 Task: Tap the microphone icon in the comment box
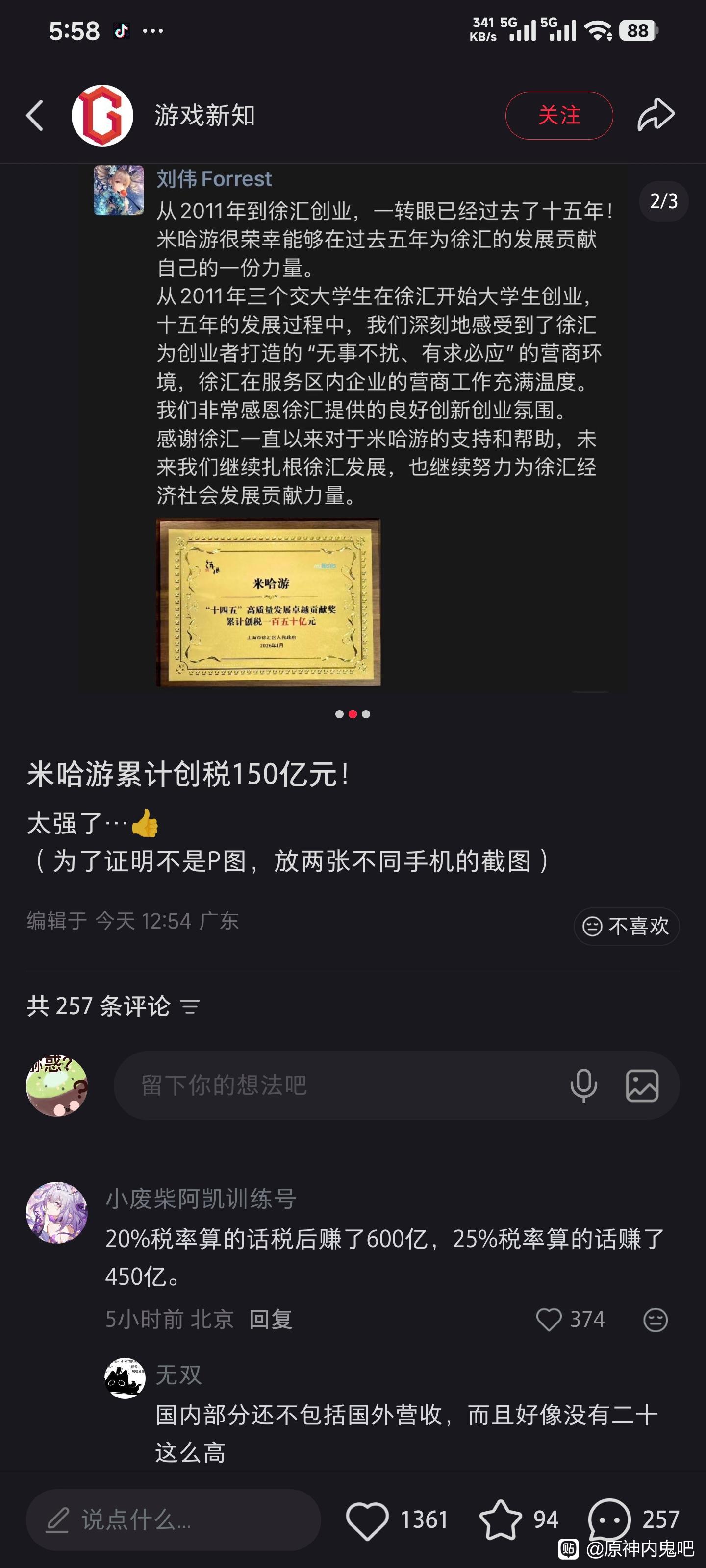point(583,1085)
